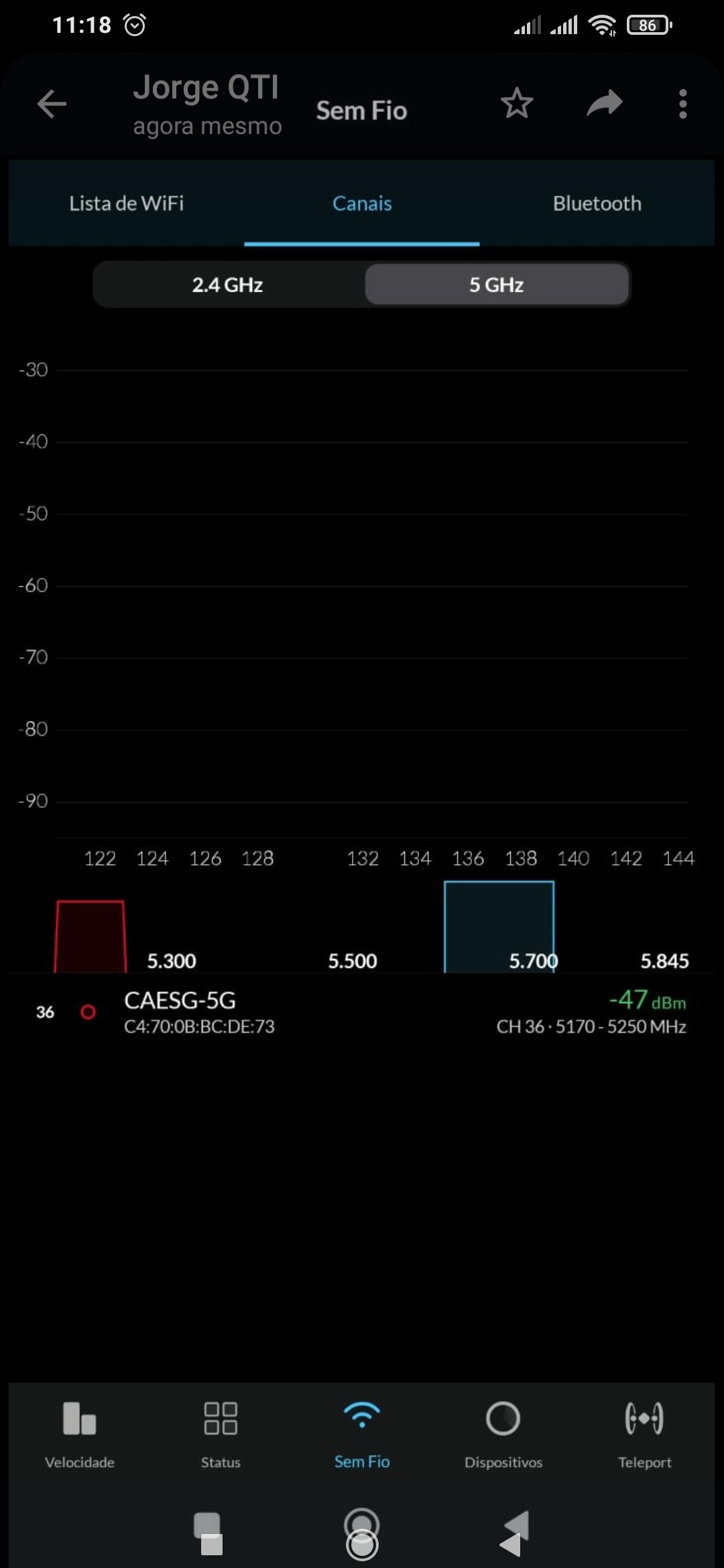Mark this item with the star icon
The width and height of the screenshot is (724, 1568).
pyautogui.click(x=516, y=104)
